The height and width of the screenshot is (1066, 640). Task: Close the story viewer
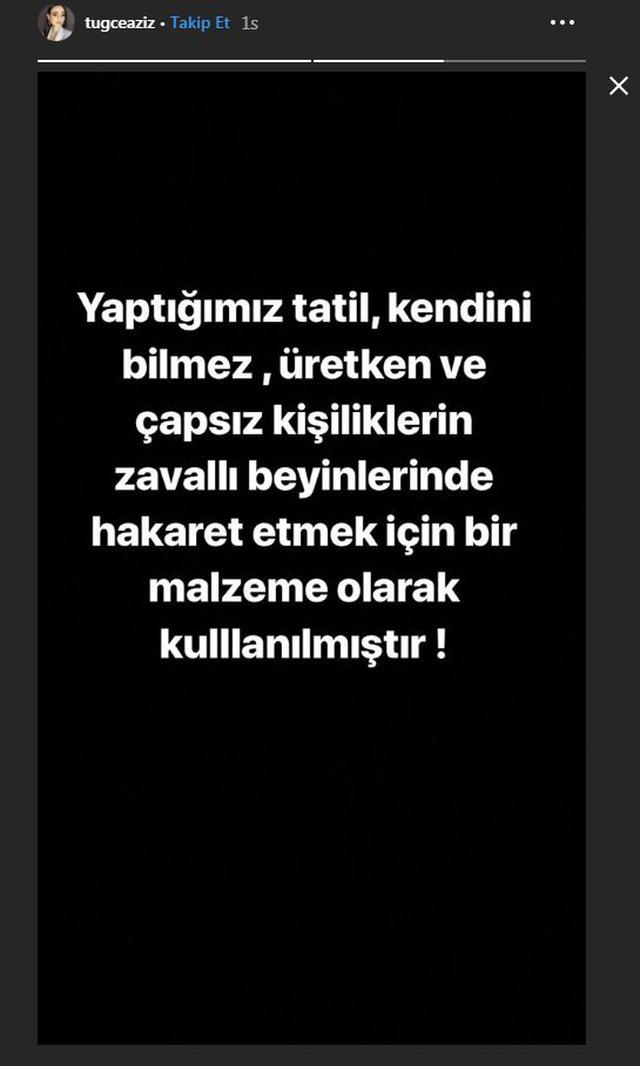(x=619, y=87)
